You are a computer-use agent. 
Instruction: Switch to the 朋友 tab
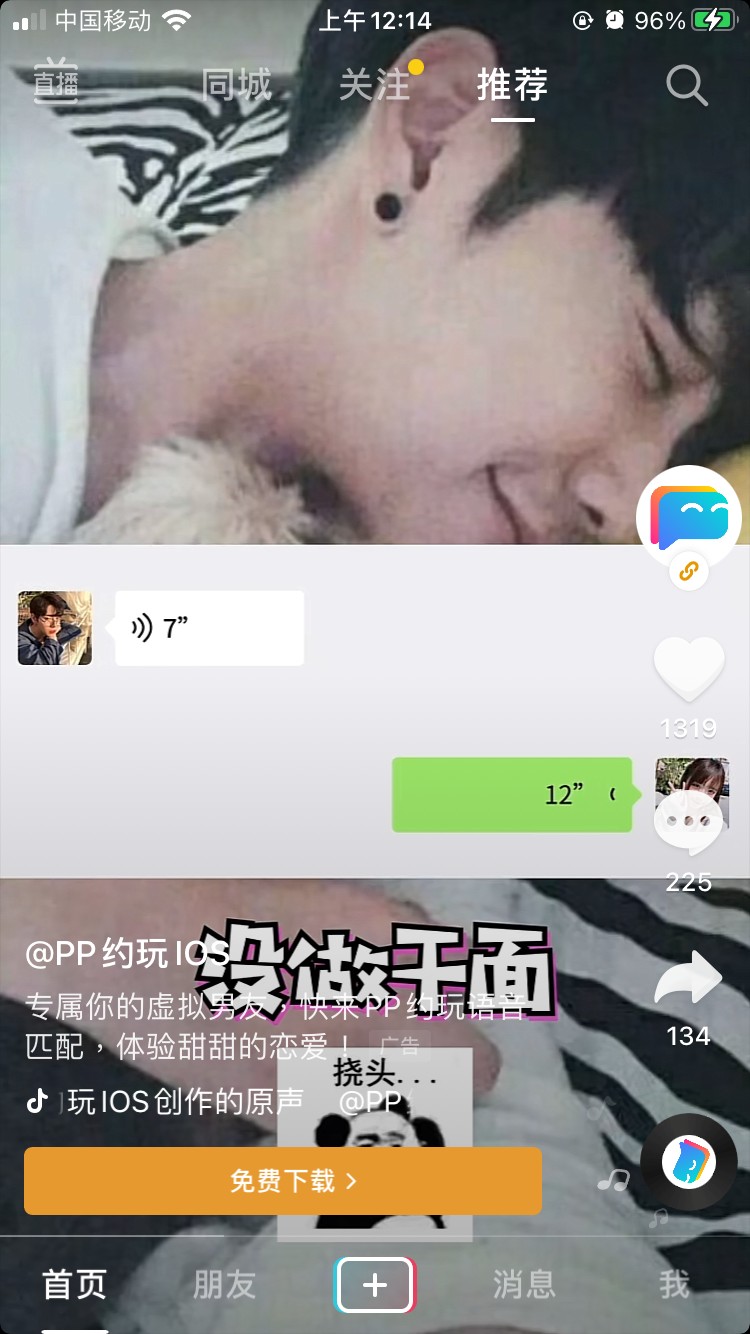point(224,1285)
